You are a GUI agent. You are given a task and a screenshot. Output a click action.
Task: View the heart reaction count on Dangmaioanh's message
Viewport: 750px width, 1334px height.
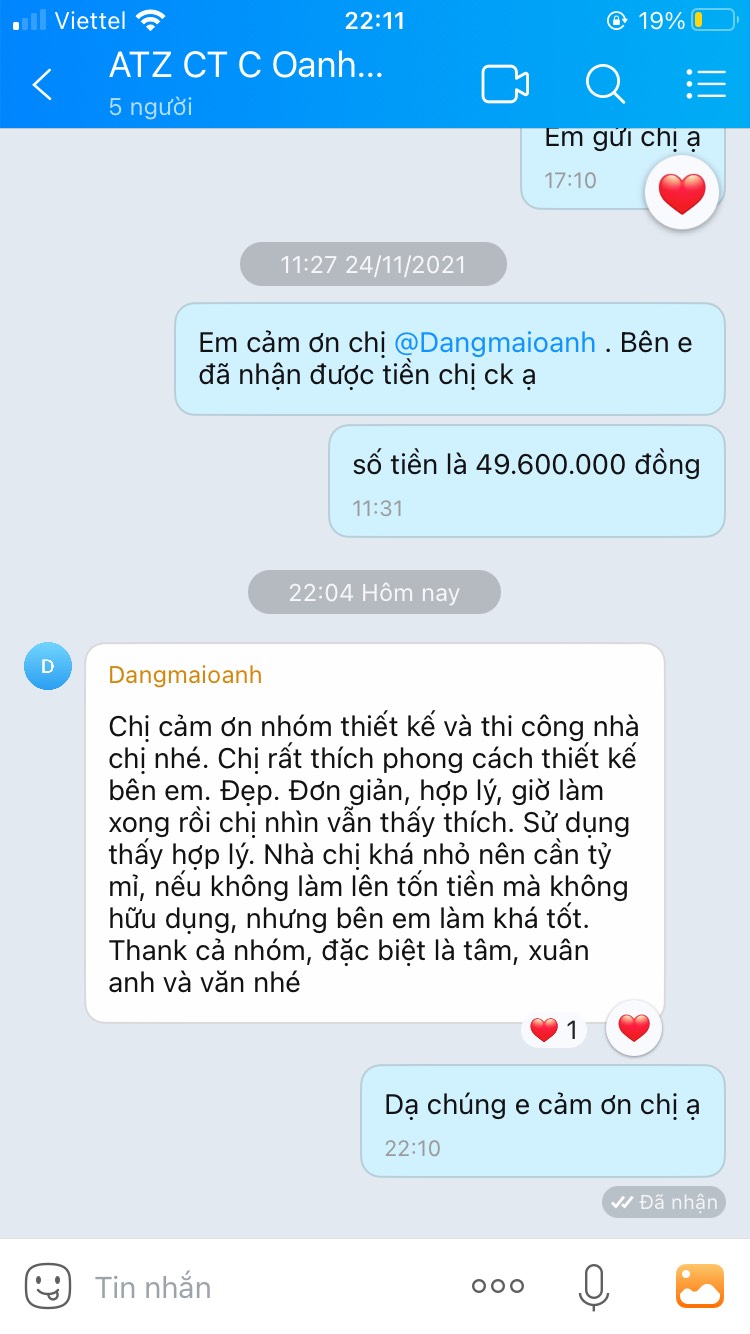point(554,1030)
